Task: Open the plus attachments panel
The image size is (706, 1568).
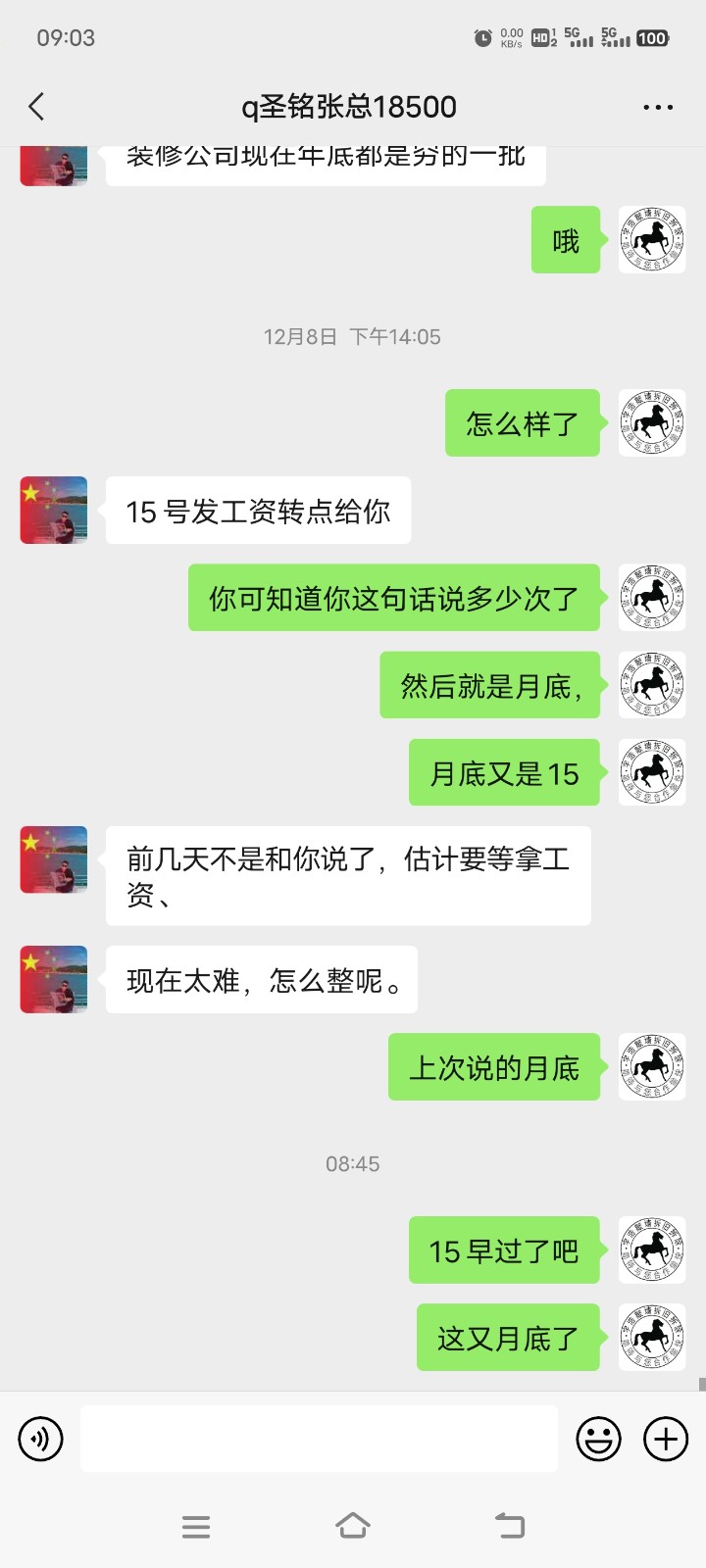Action: [x=666, y=1439]
